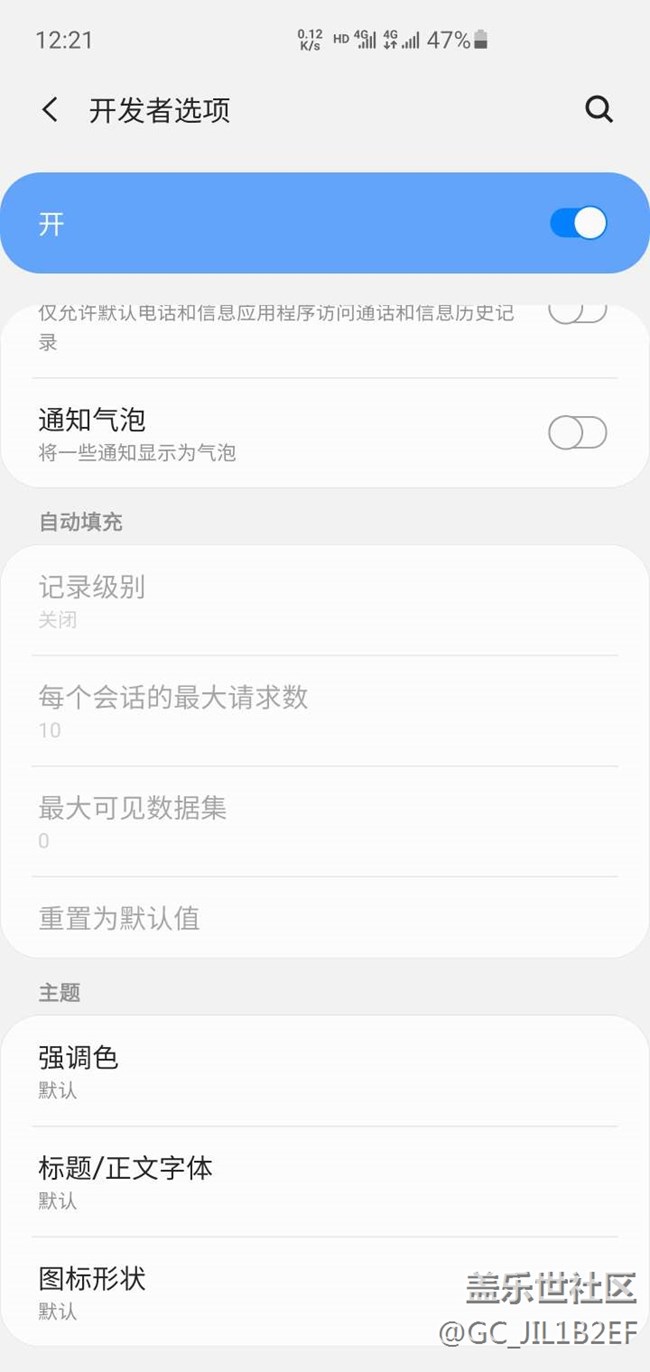This screenshot has height=1372, width=650.
Task: Enable the 通知气泡 toggle
Action: (x=577, y=433)
